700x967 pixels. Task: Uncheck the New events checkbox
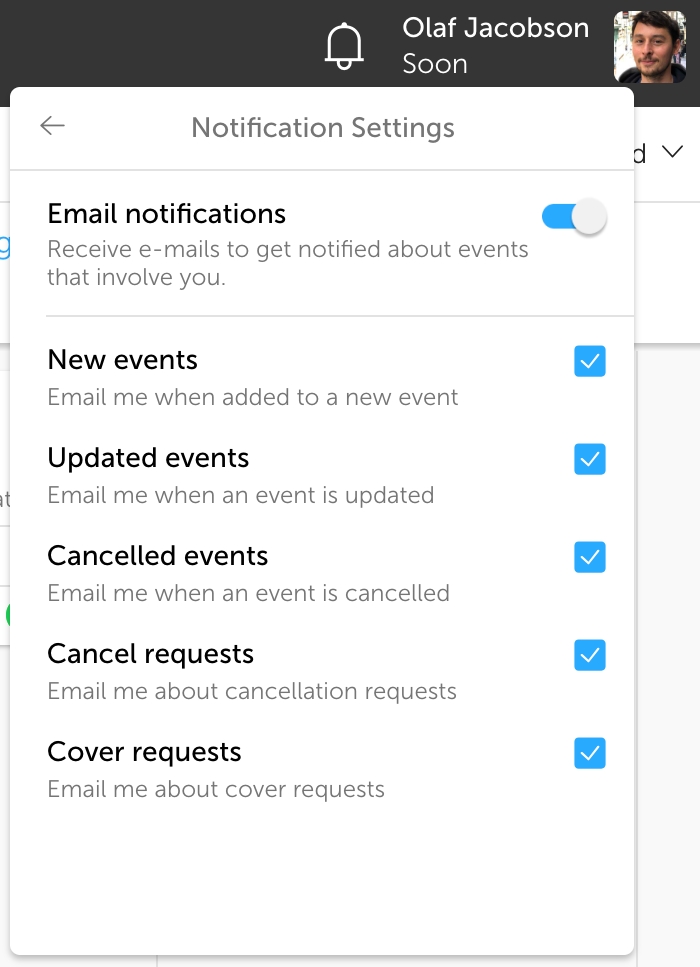[x=590, y=361]
